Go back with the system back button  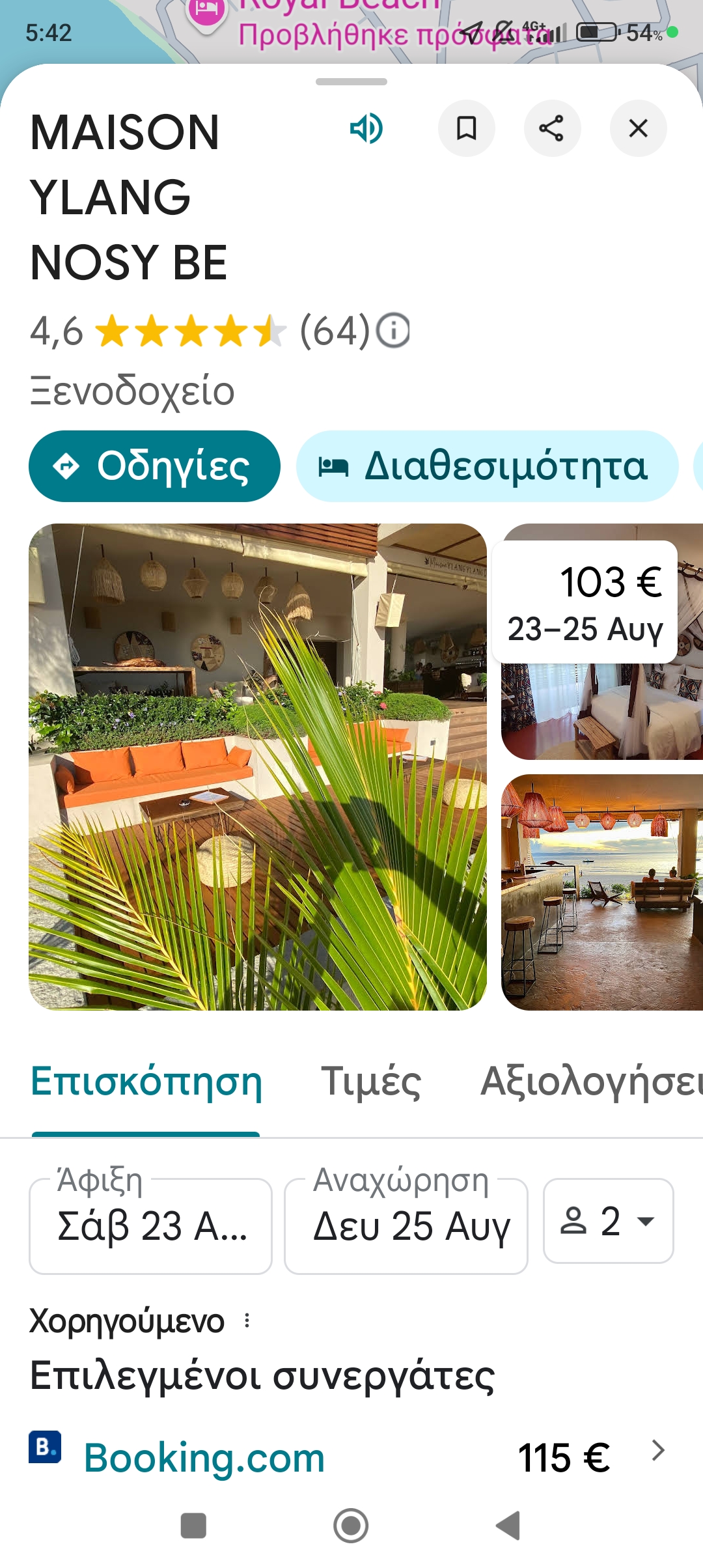pyautogui.click(x=509, y=1525)
